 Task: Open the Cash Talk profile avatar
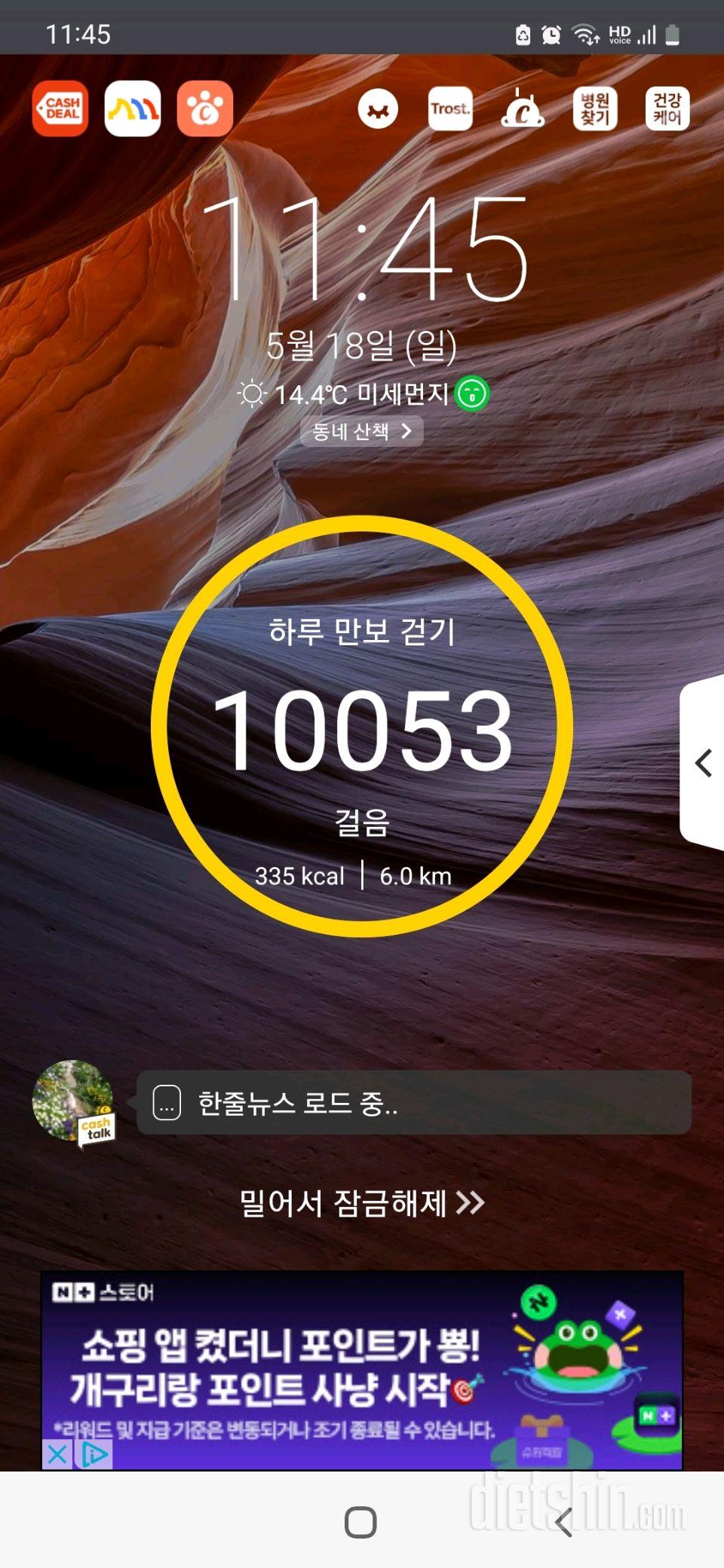click(x=73, y=1101)
